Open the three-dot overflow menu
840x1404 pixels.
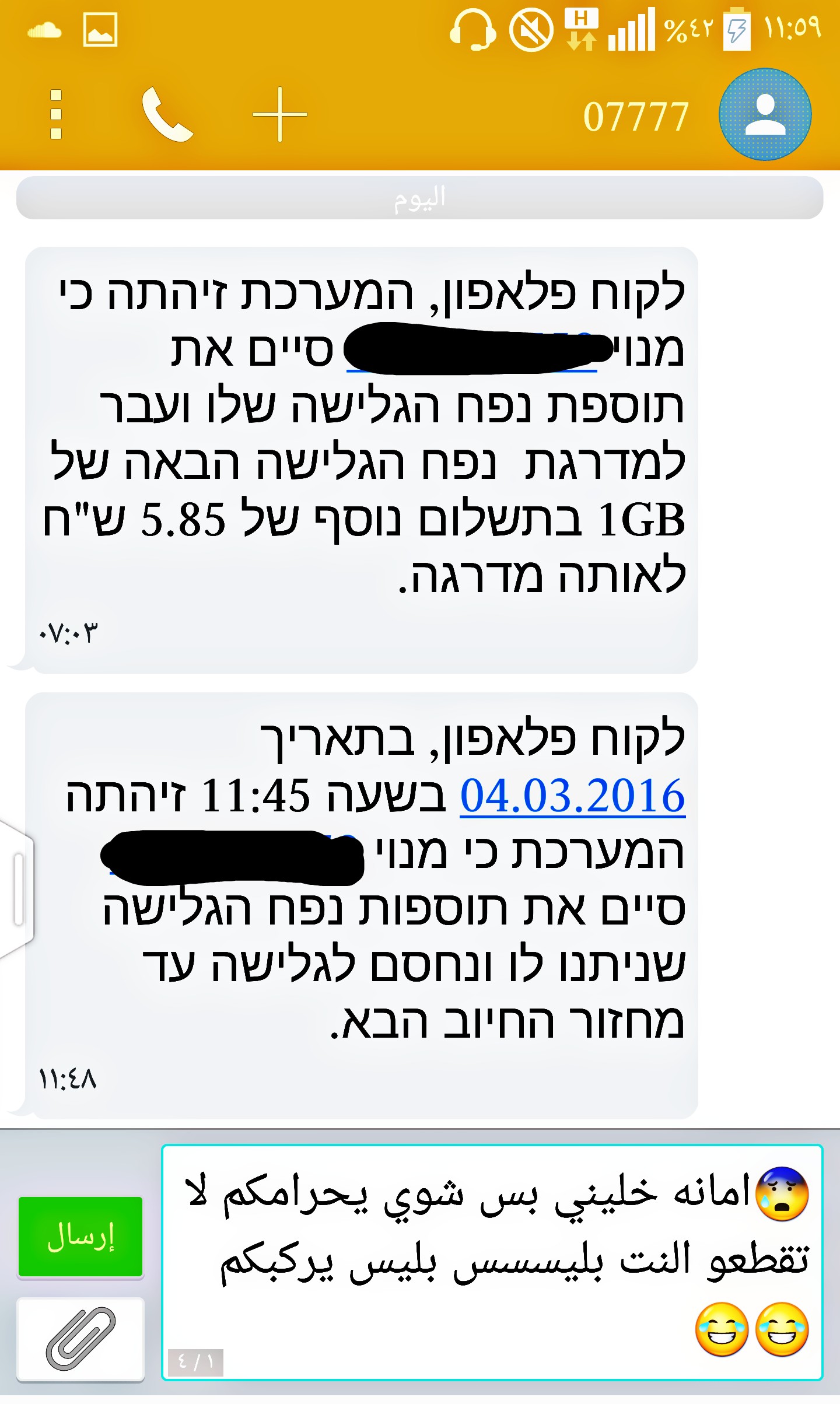(56, 114)
